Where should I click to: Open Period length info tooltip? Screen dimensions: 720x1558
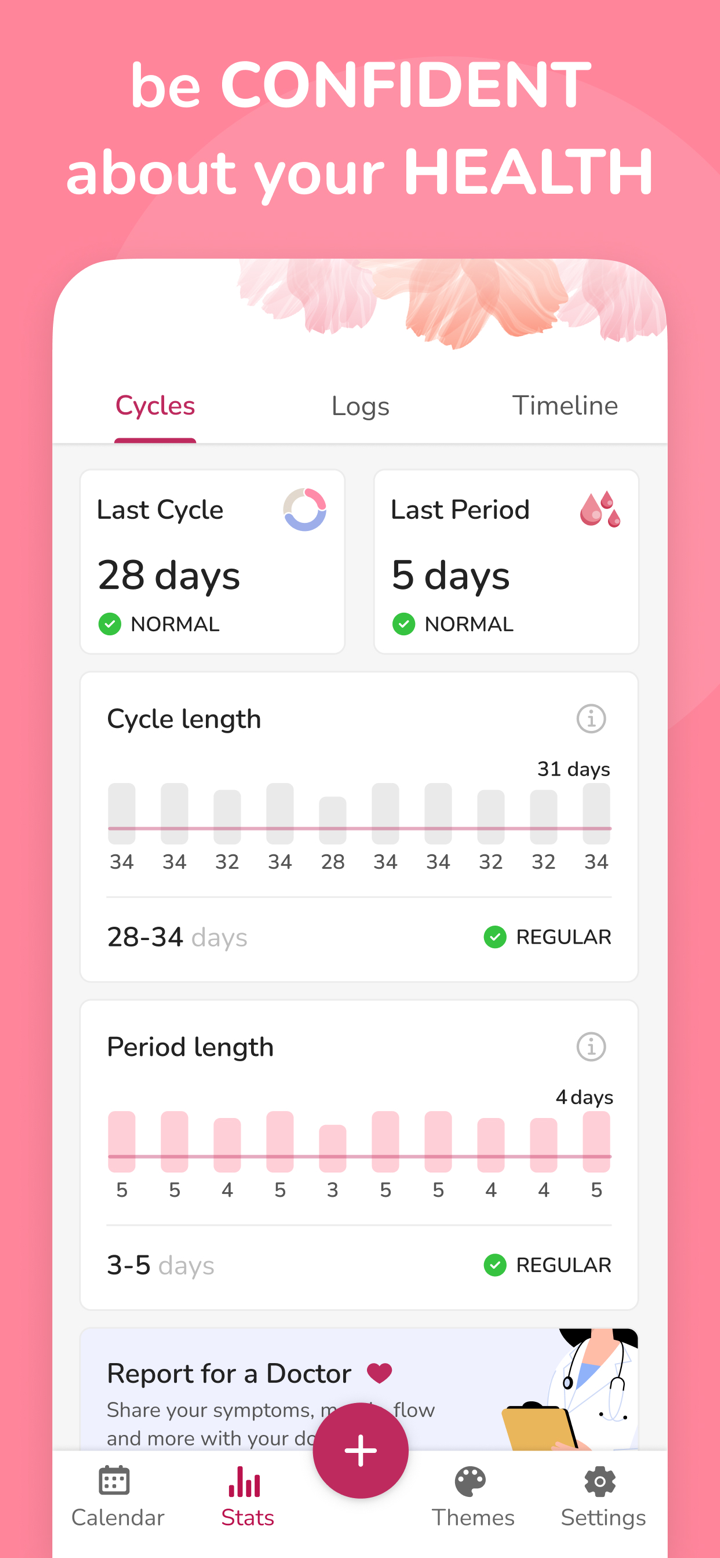pos(591,1046)
